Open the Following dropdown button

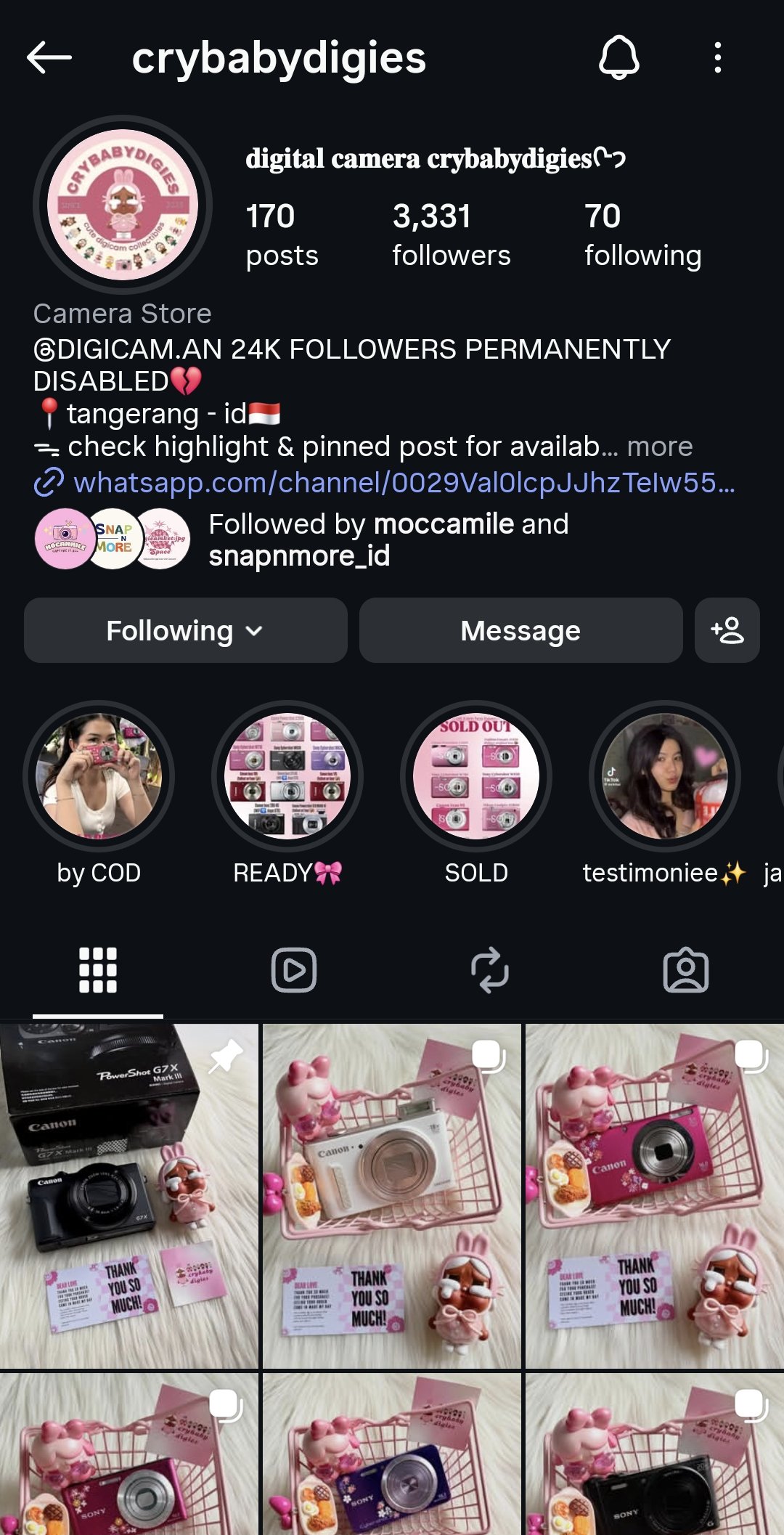(185, 630)
